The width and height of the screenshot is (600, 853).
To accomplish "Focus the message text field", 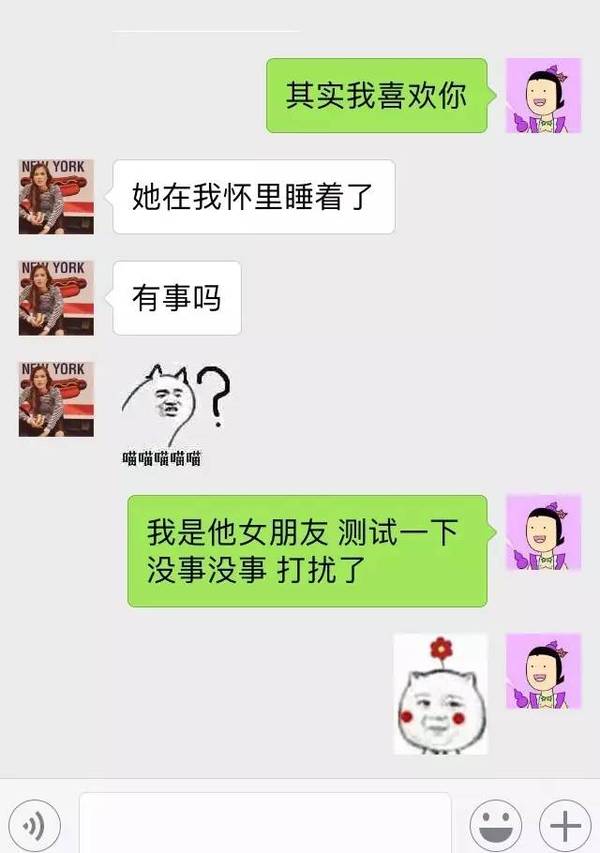I will tap(265, 825).
